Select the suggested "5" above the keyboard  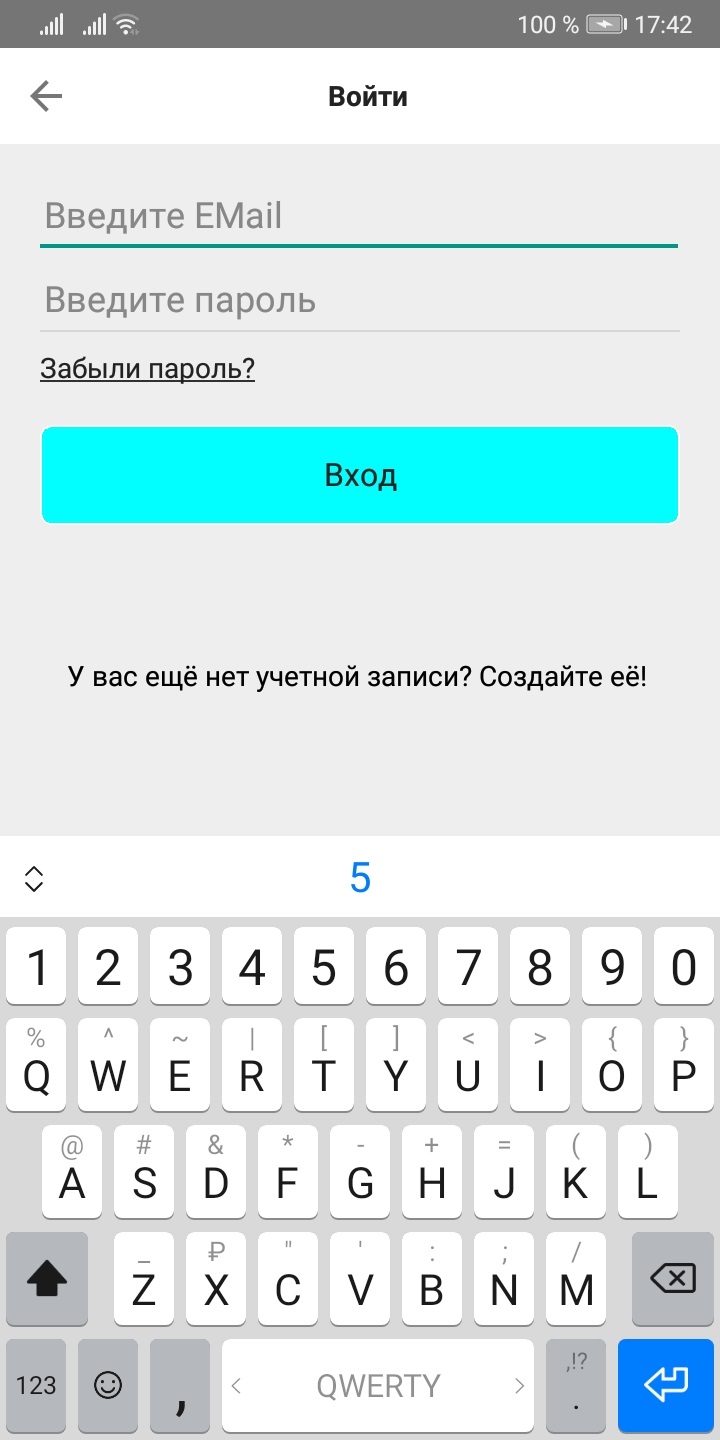(360, 878)
